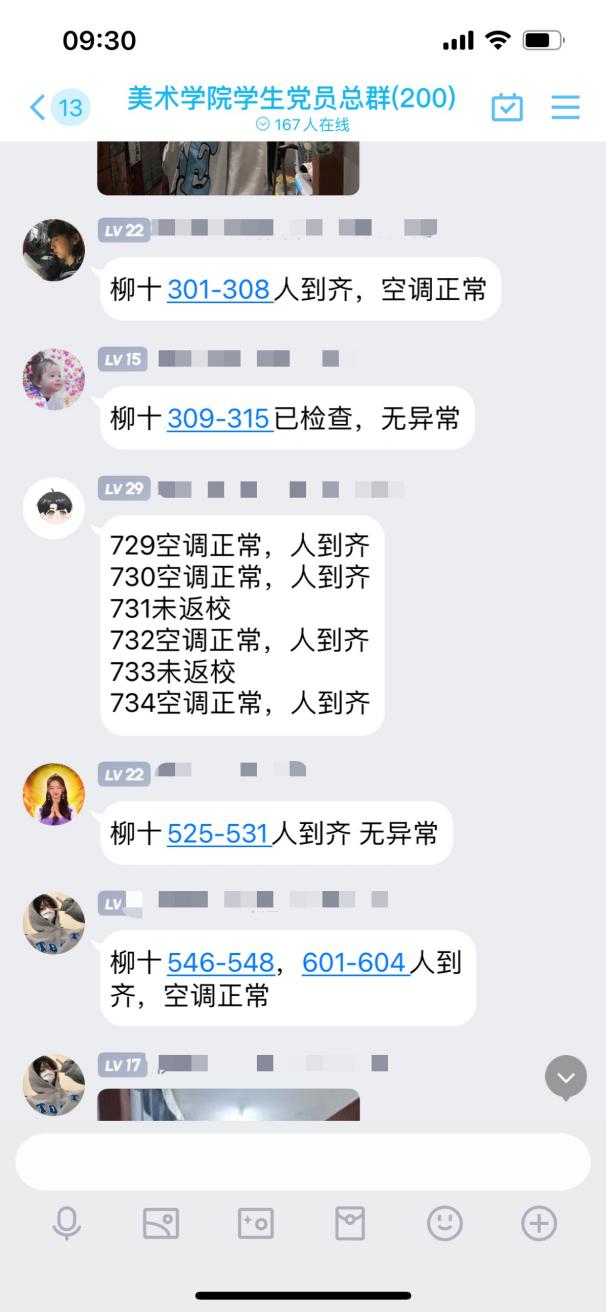Open the group settings menu
Viewport: 606px width, 1312px height.
(x=566, y=107)
